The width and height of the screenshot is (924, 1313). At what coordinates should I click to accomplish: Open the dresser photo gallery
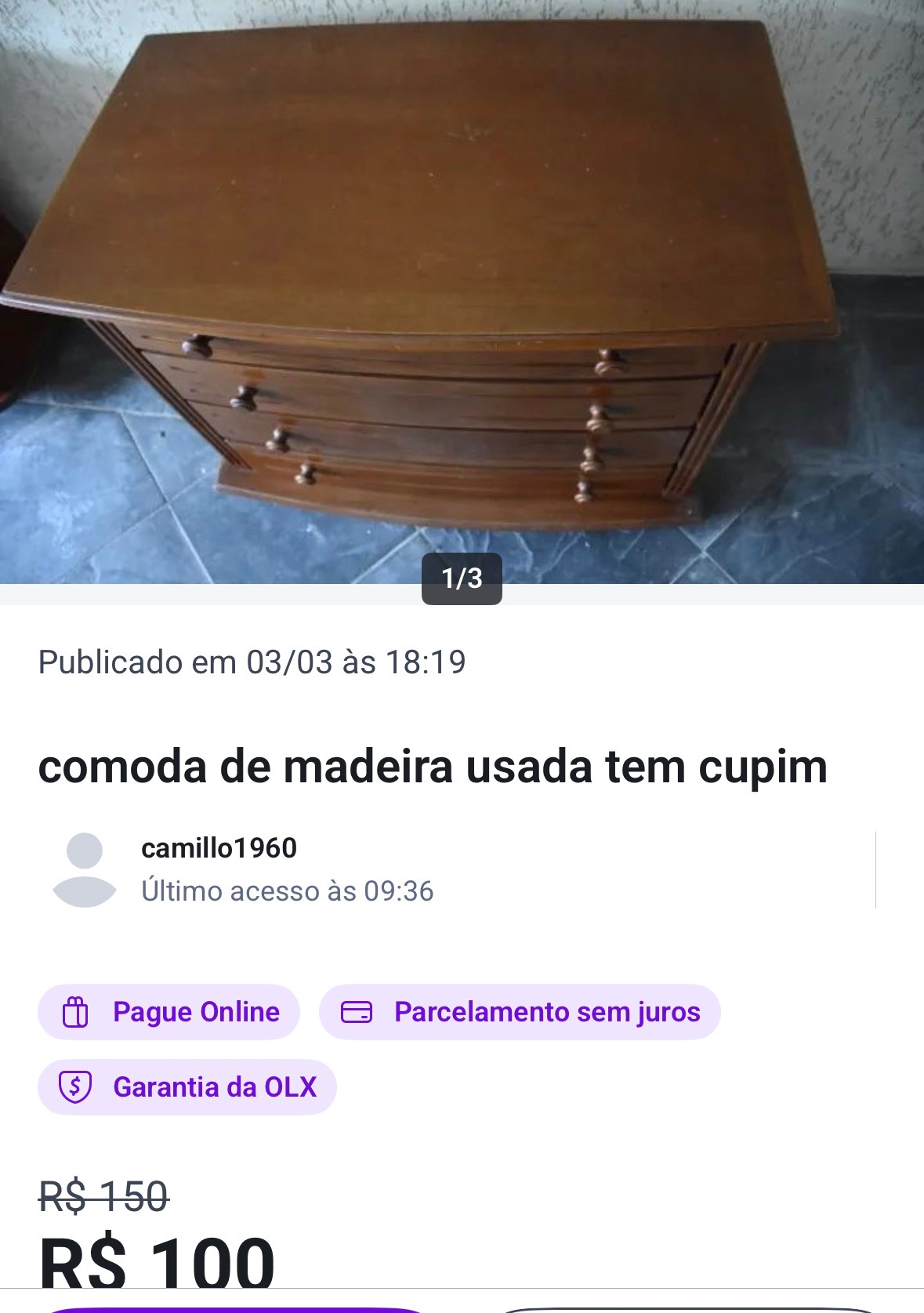click(x=462, y=290)
